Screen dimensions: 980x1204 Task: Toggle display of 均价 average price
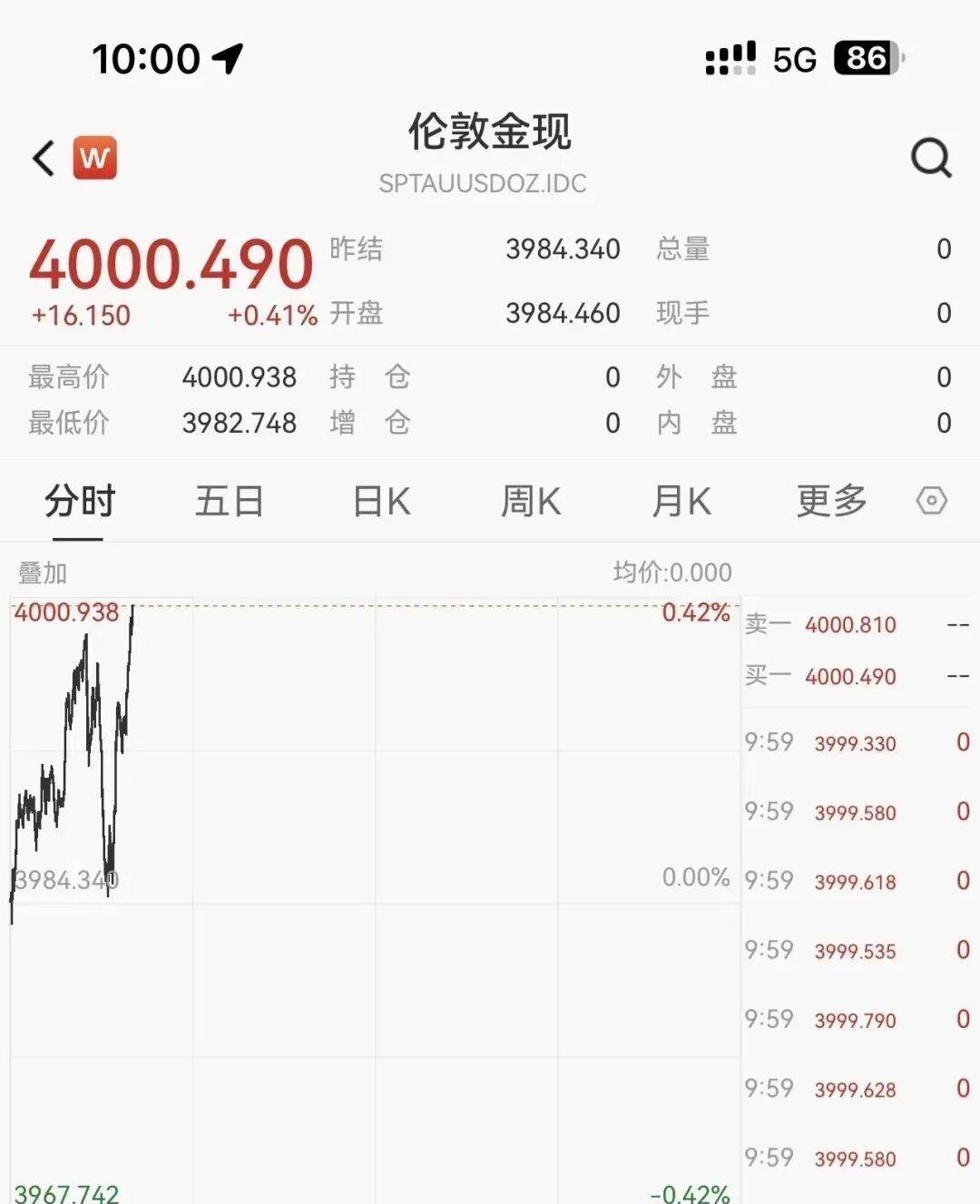(x=671, y=573)
